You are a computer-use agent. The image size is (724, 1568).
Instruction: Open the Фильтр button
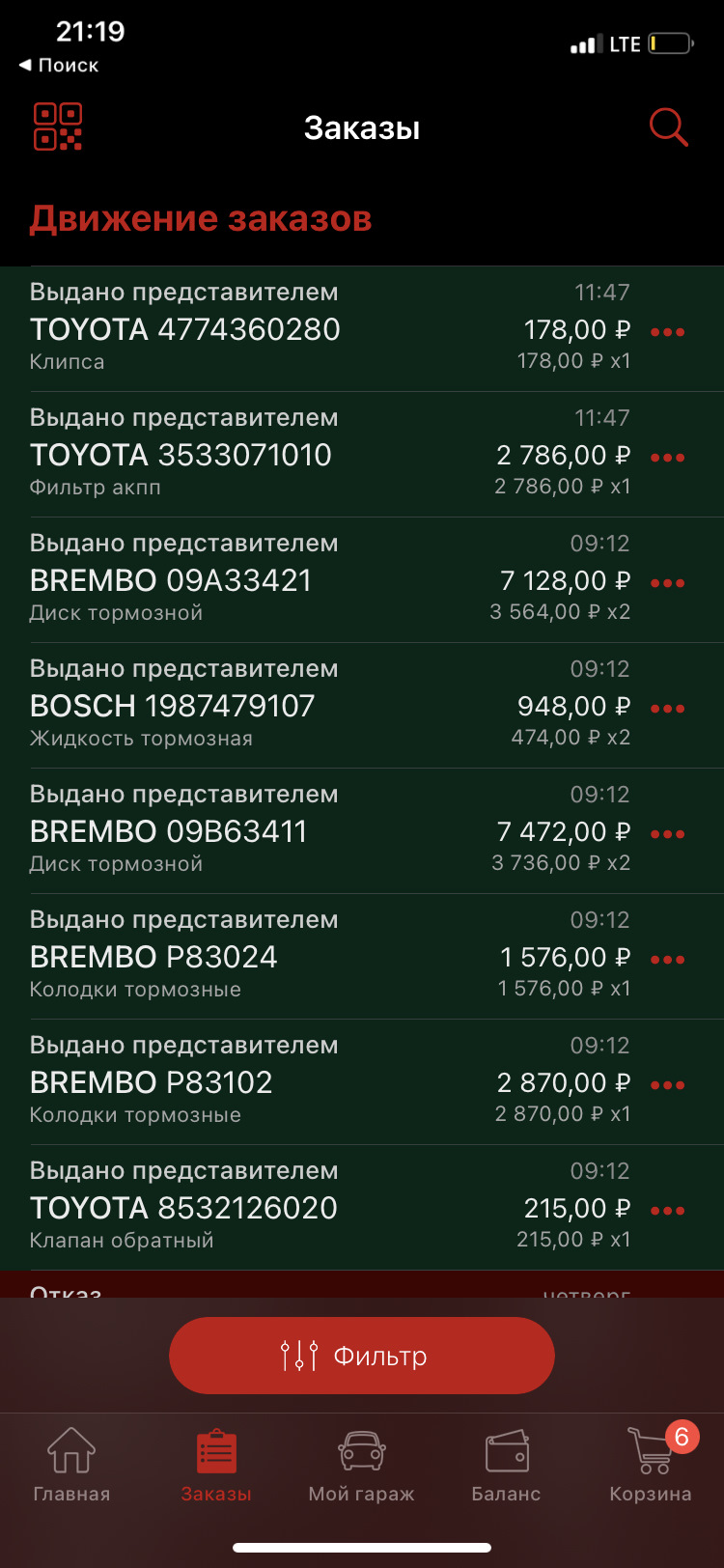coord(362,1356)
